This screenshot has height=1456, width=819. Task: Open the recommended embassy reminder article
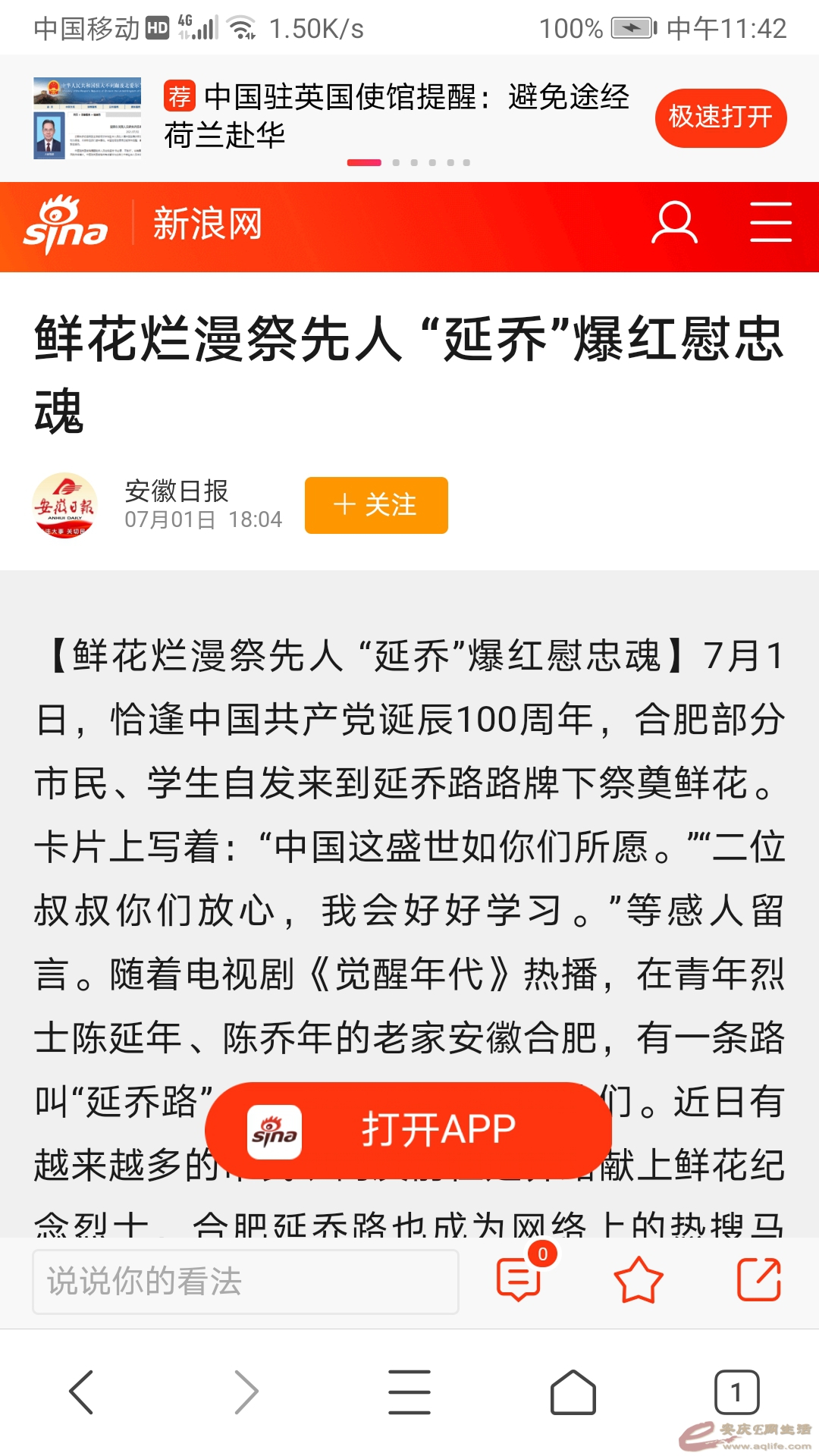click(x=394, y=115)
